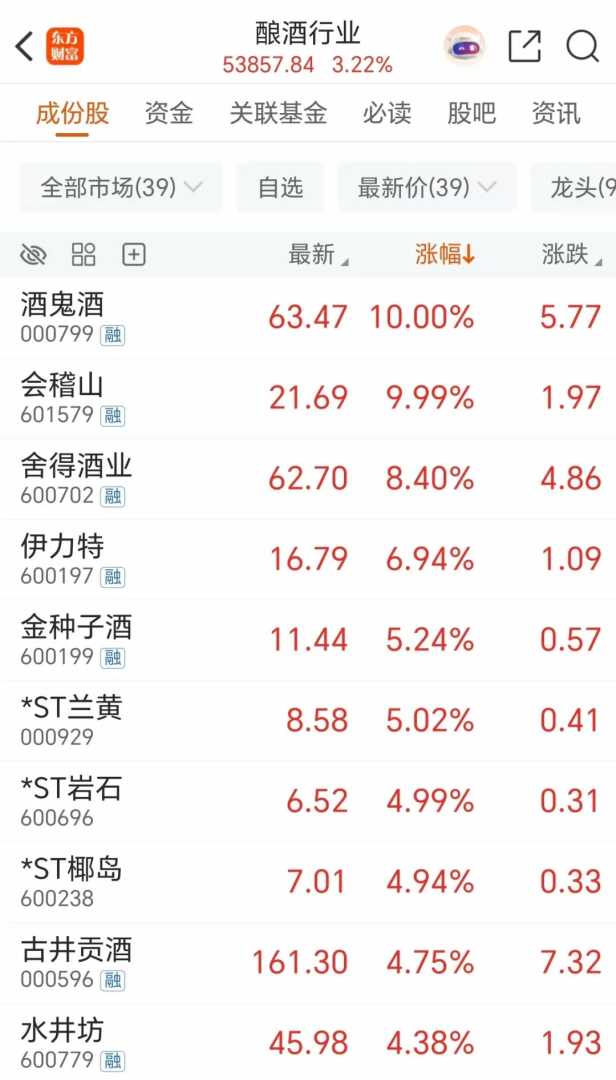Expand the 全部市场(39) dropdown

coord(121,187)
